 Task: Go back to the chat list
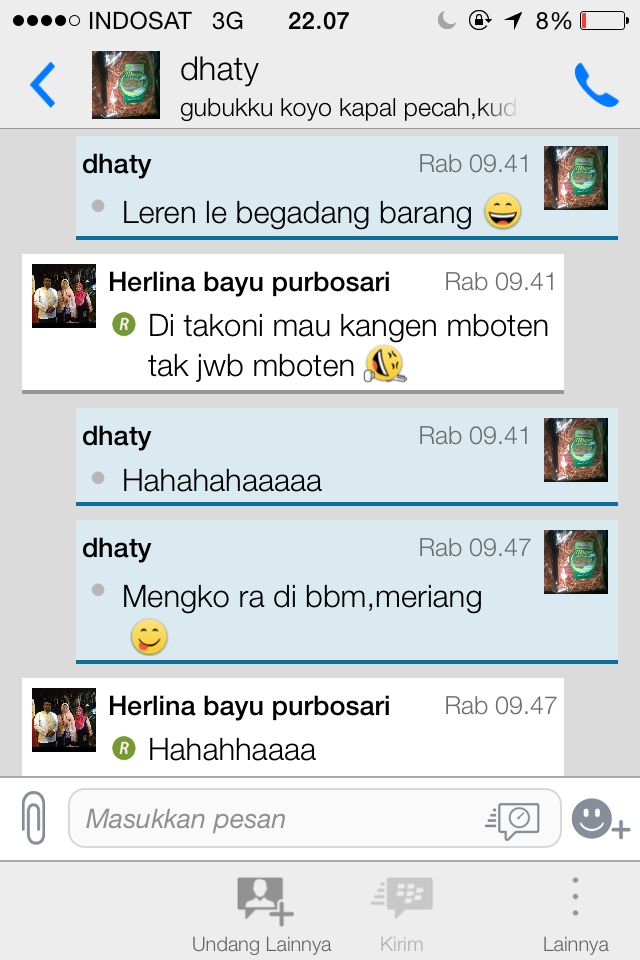[x=42, y=85]
